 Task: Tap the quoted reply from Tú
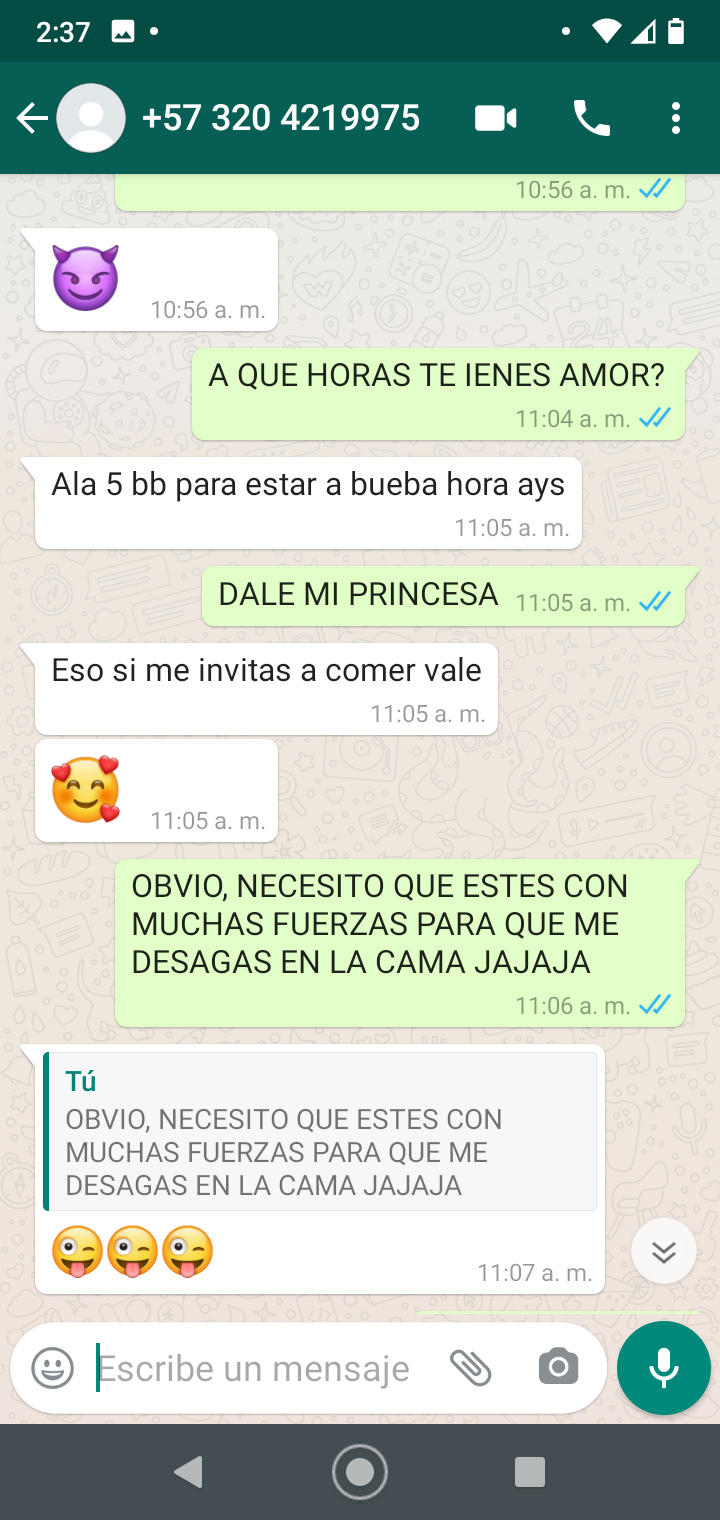(x=320, y=1132)
